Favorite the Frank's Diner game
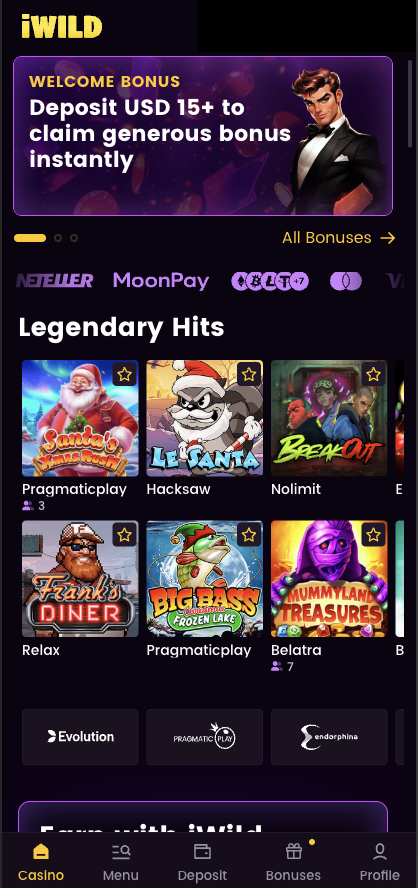 [125, 535]
